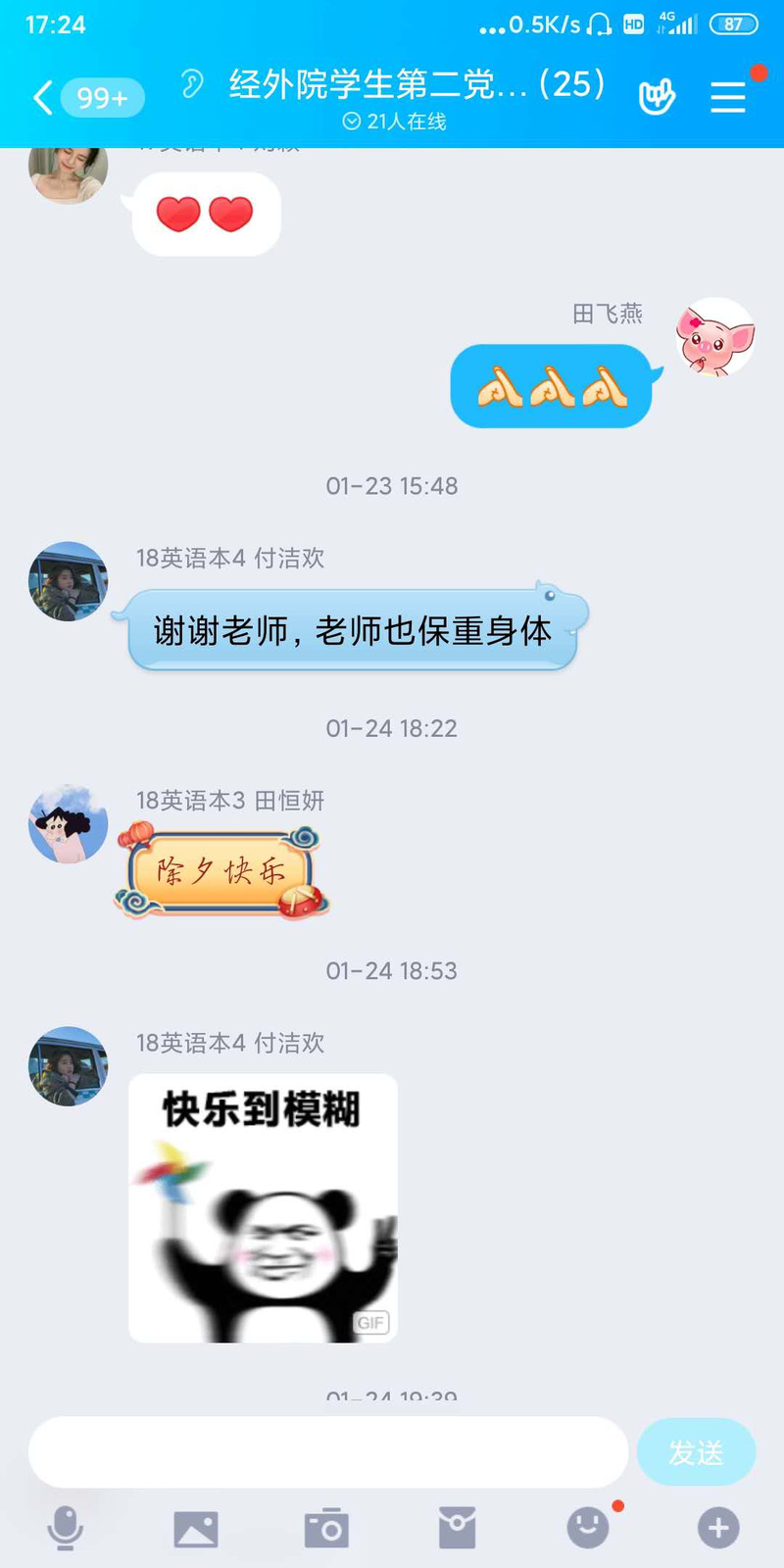This screenshot has width=784, height=1568.
Task: Open the red envelope icon
Action: tap(457, 1528)
